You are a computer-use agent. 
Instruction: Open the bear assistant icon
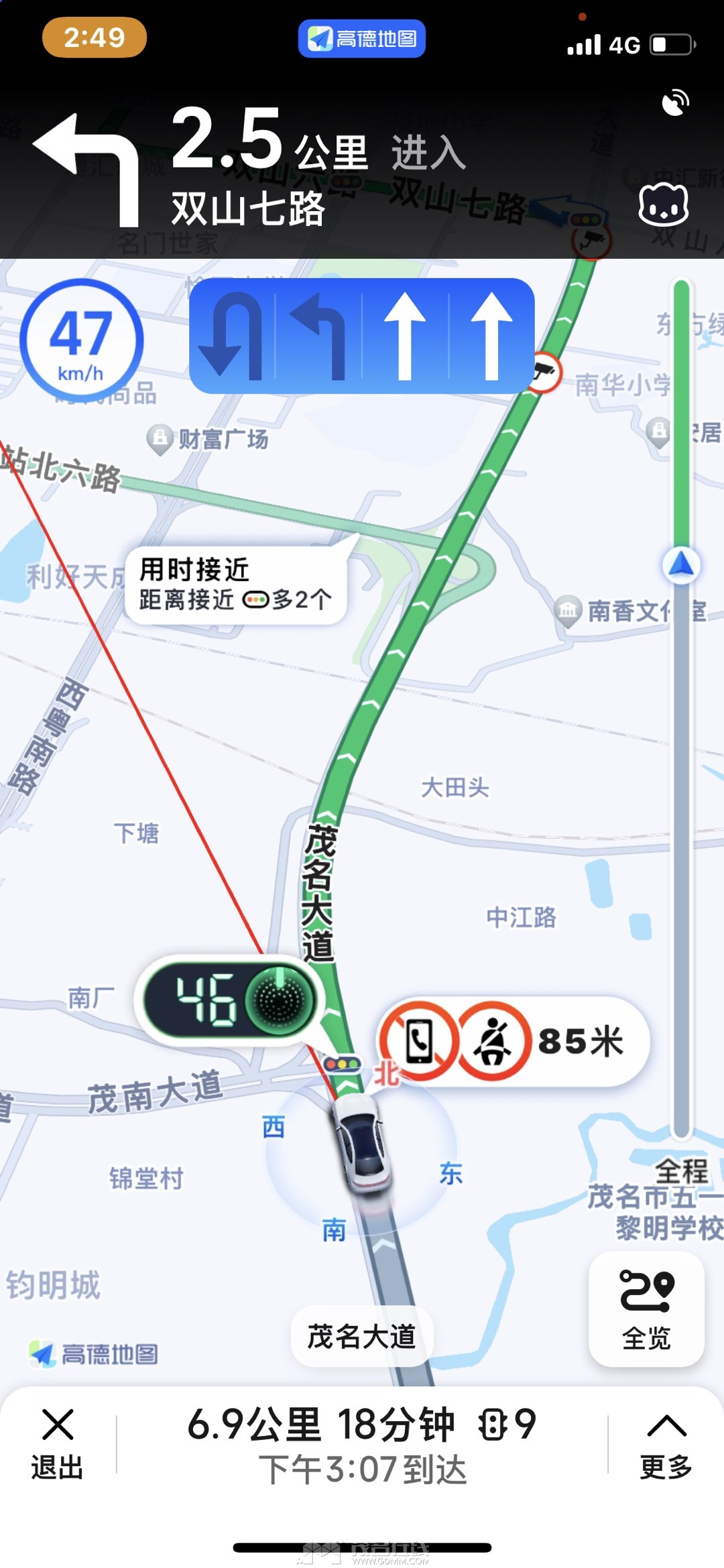point(664,206)
